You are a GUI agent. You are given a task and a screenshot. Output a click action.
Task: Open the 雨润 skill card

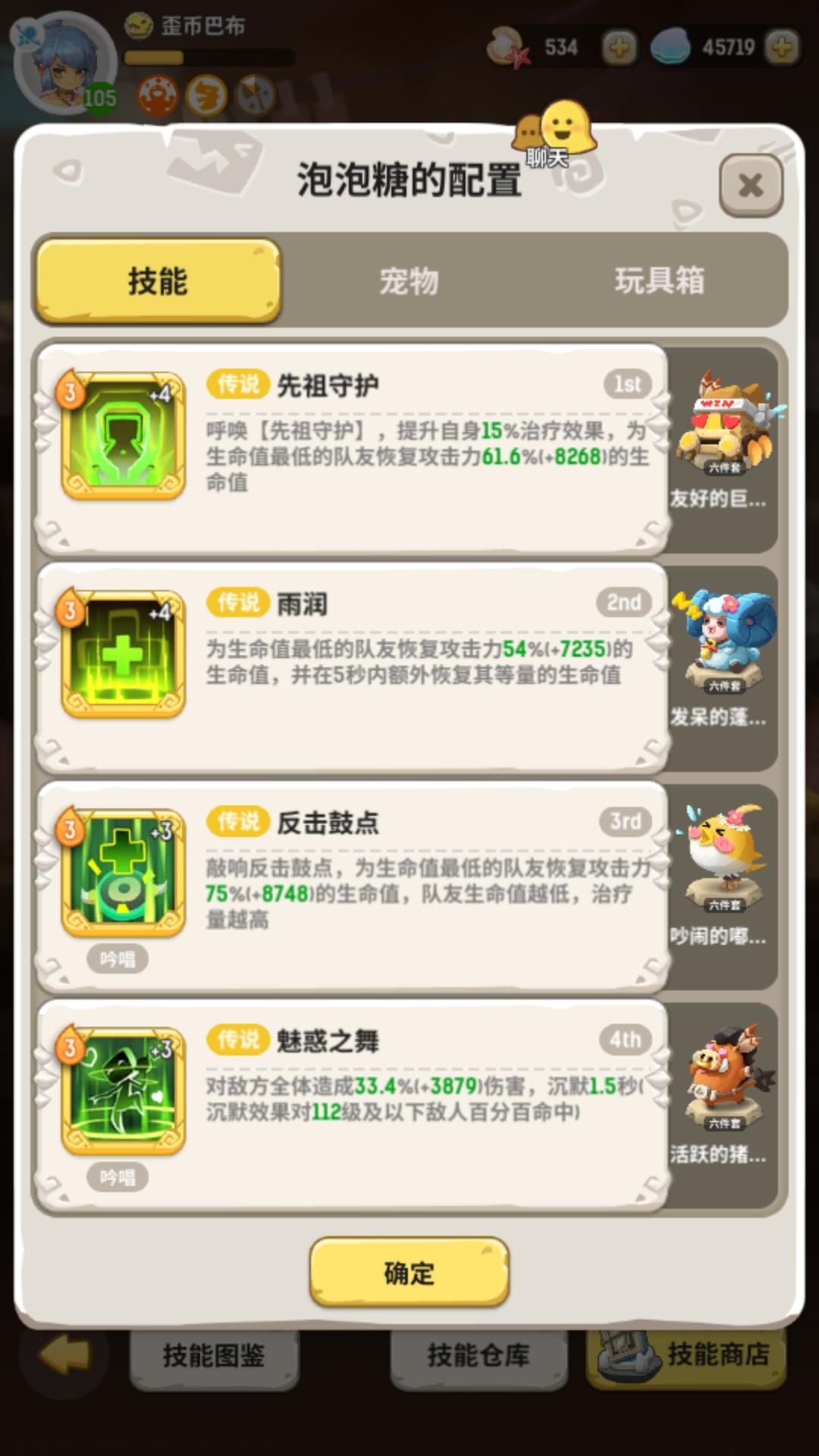click(352, 668)
